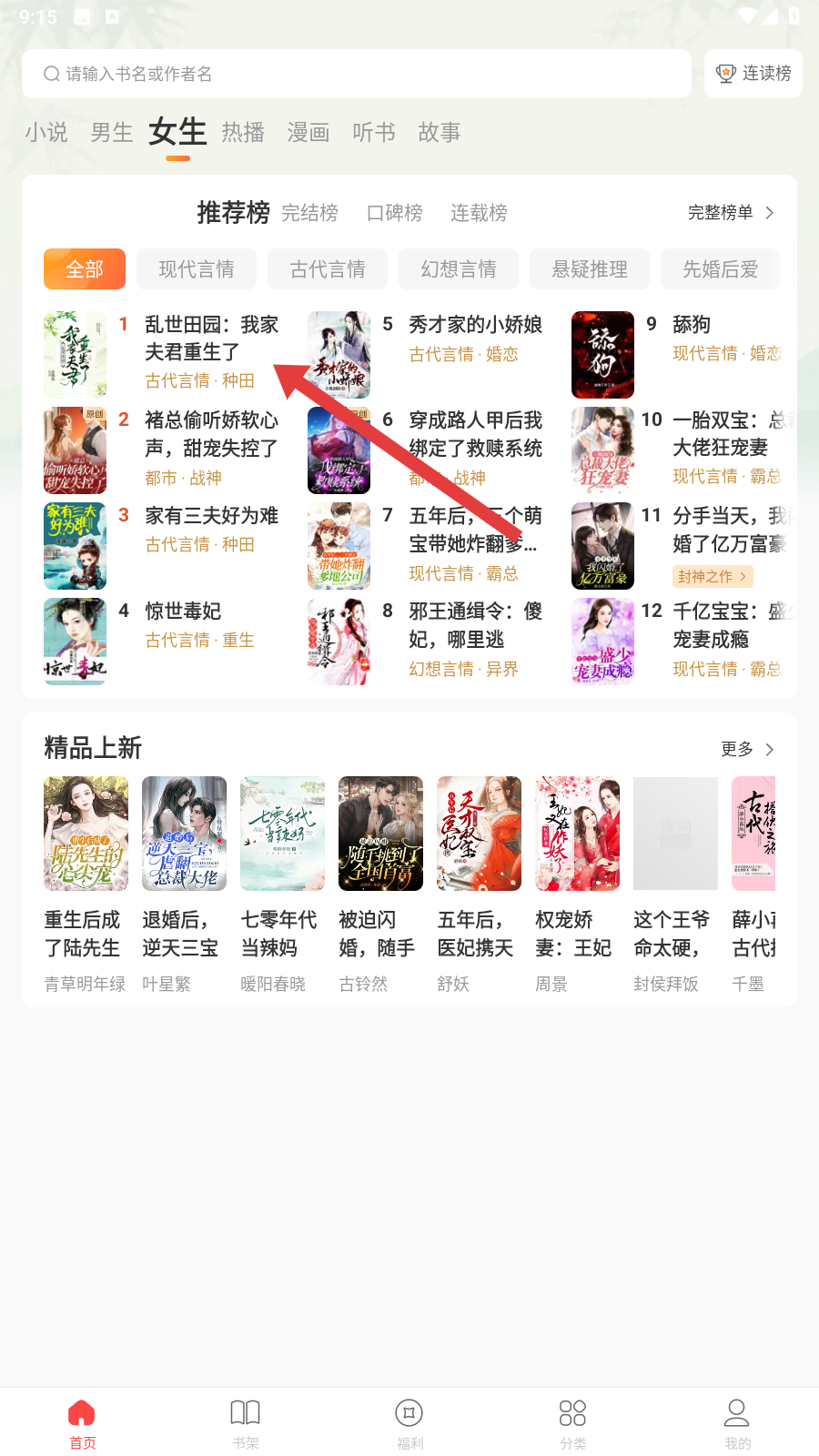This screenshot has width=819, height=1456.
Task: Open 更多 in 精品上新 section
Action: pos(747,749)
